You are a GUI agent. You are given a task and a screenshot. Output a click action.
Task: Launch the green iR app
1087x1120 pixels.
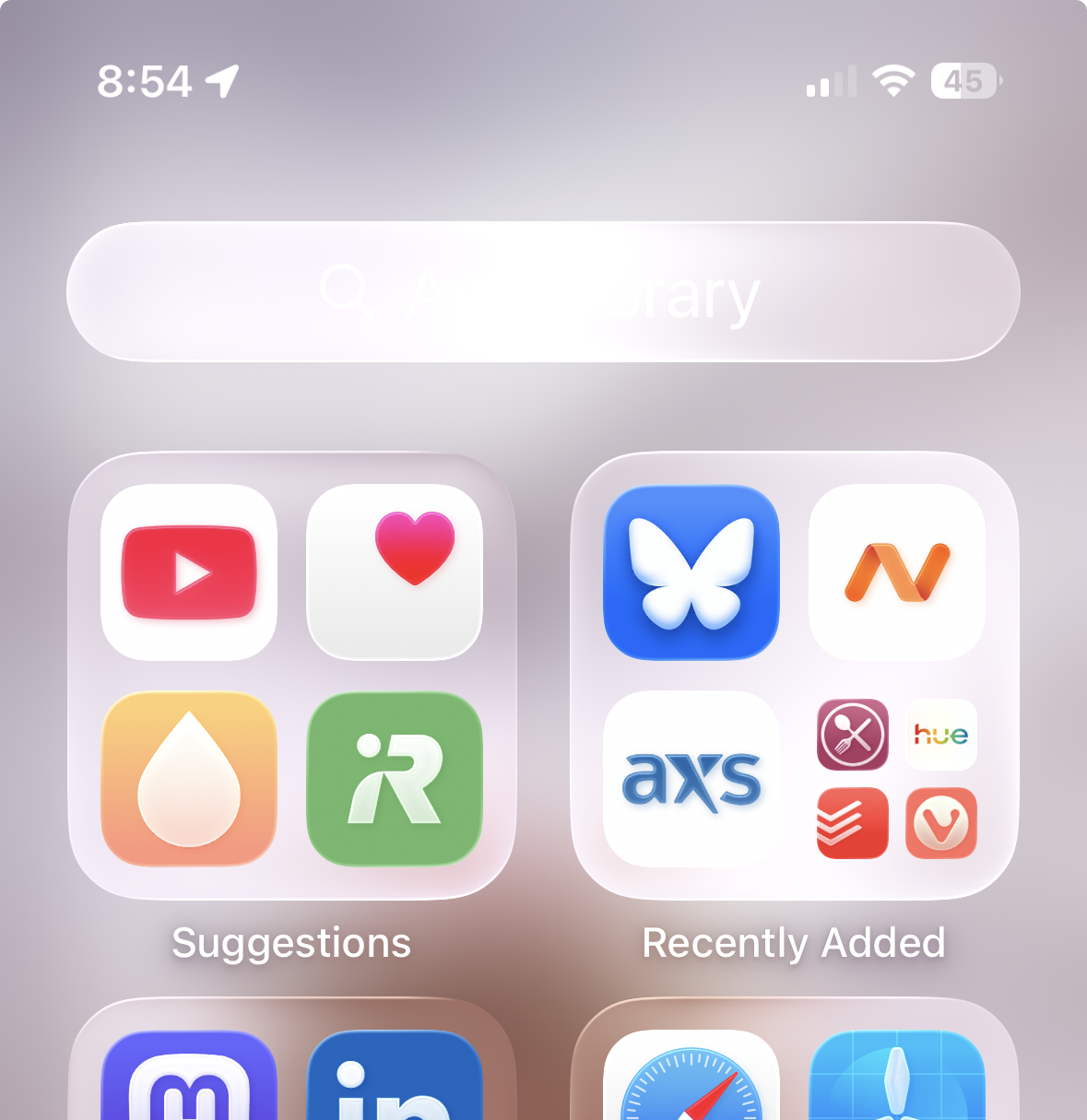[395, 779]
